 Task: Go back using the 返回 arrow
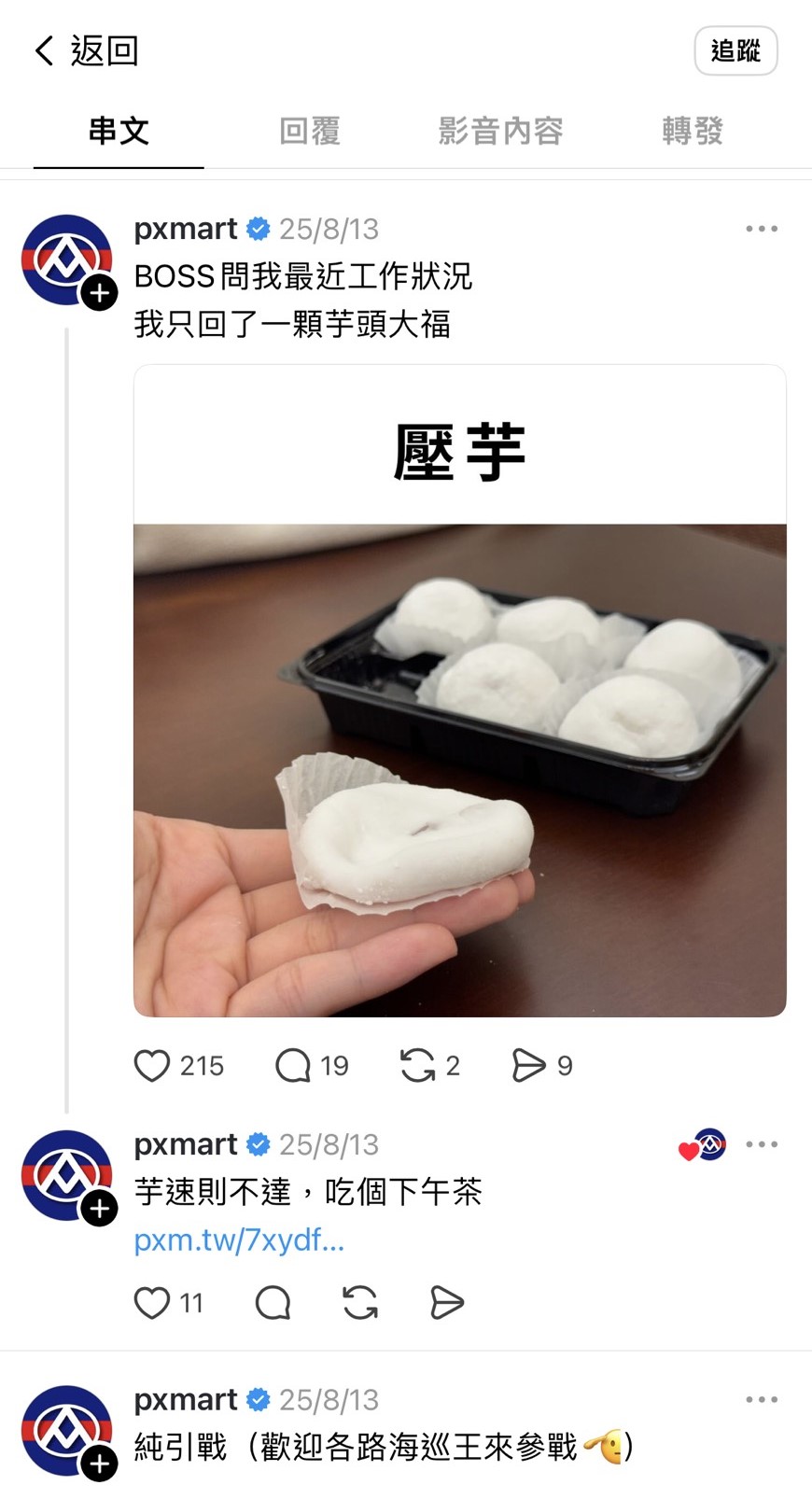[x=85, y=50]
